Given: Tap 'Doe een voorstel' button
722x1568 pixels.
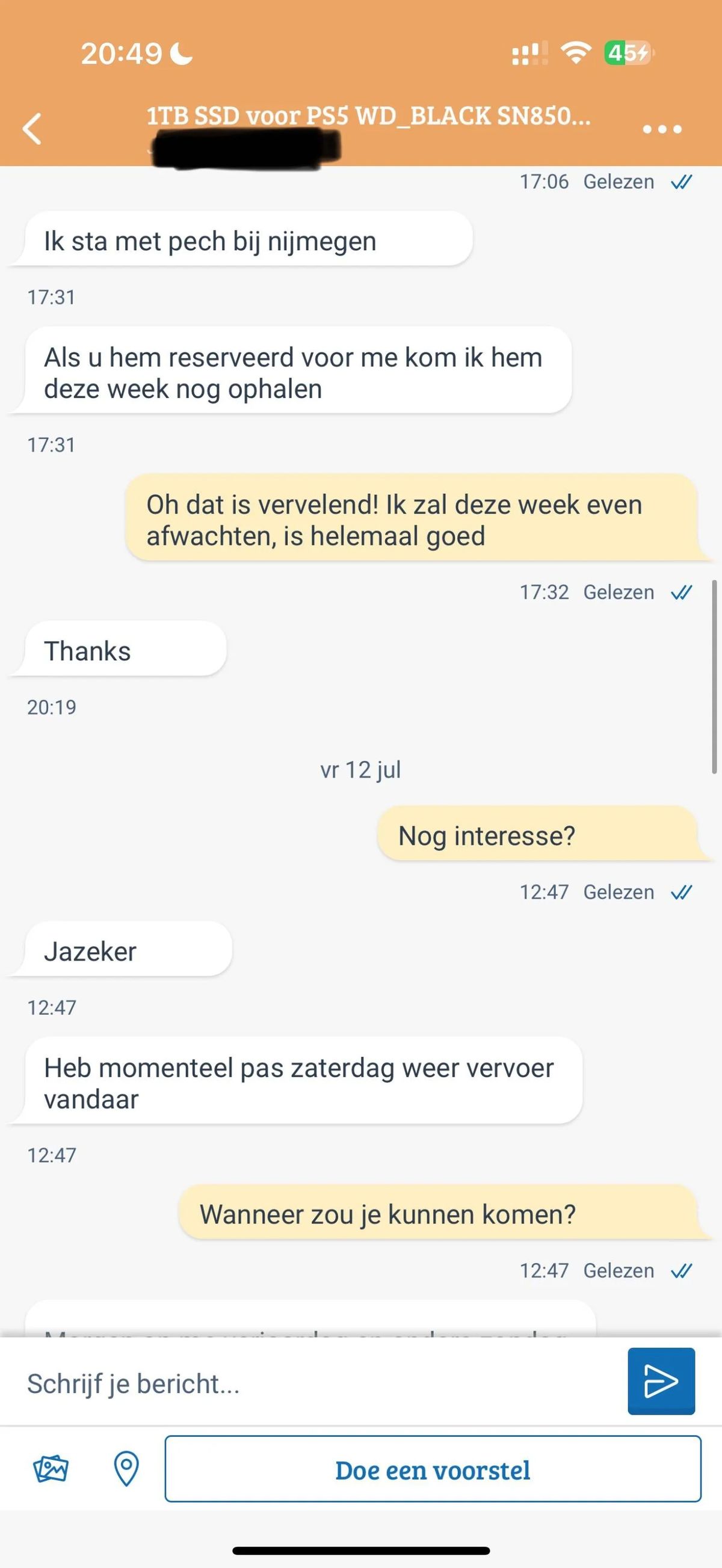Looking at the screenshot, I should [x=433, y=1469].
